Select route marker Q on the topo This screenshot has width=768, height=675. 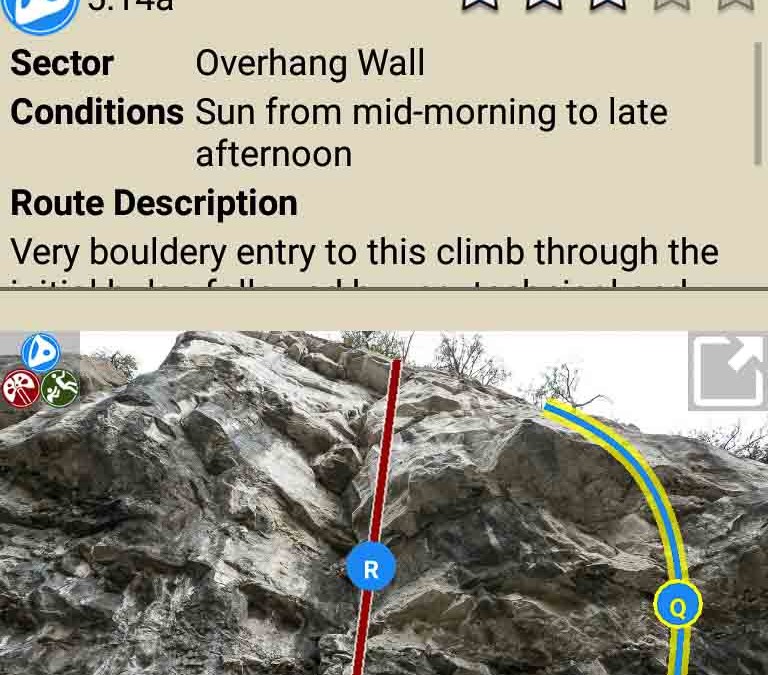678,606
